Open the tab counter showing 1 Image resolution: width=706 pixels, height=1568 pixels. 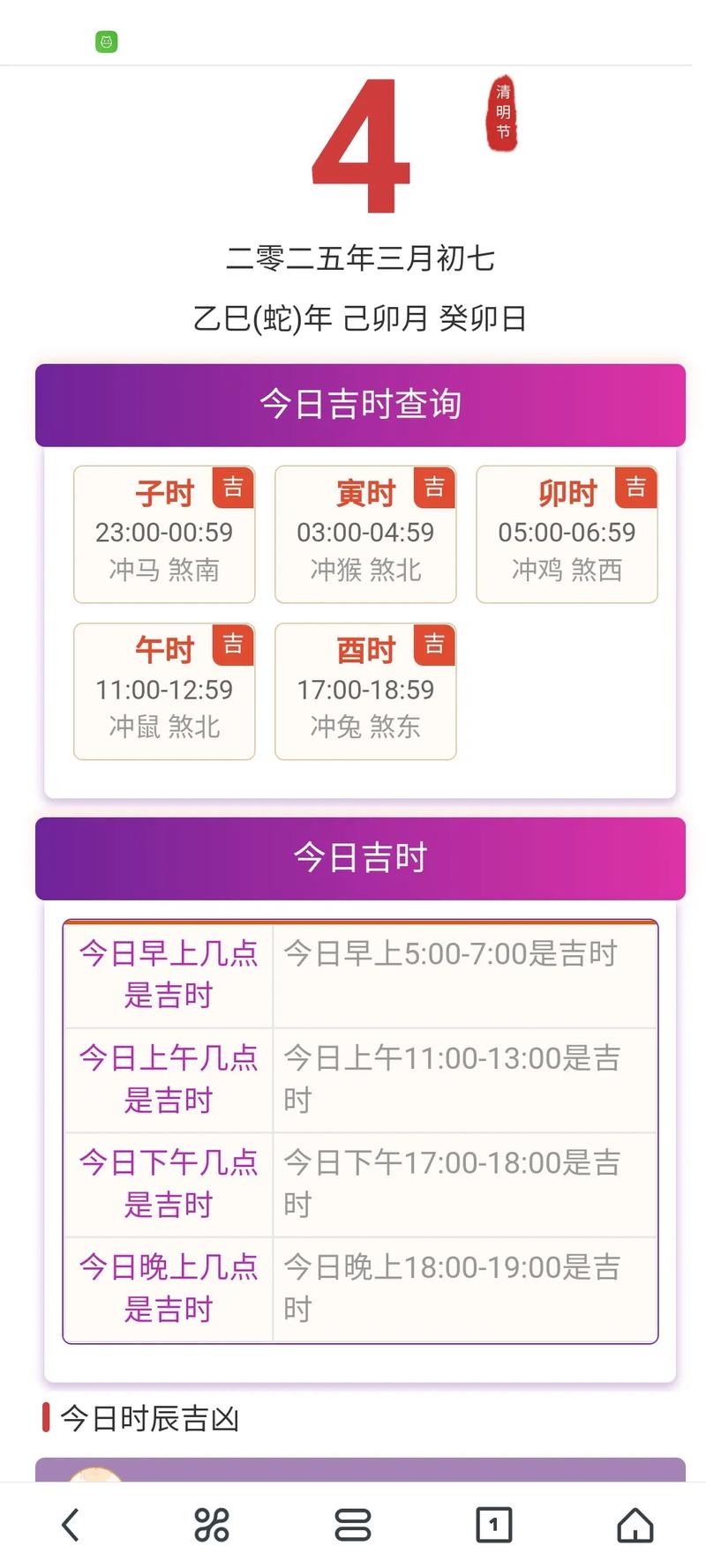[494, 1523]
